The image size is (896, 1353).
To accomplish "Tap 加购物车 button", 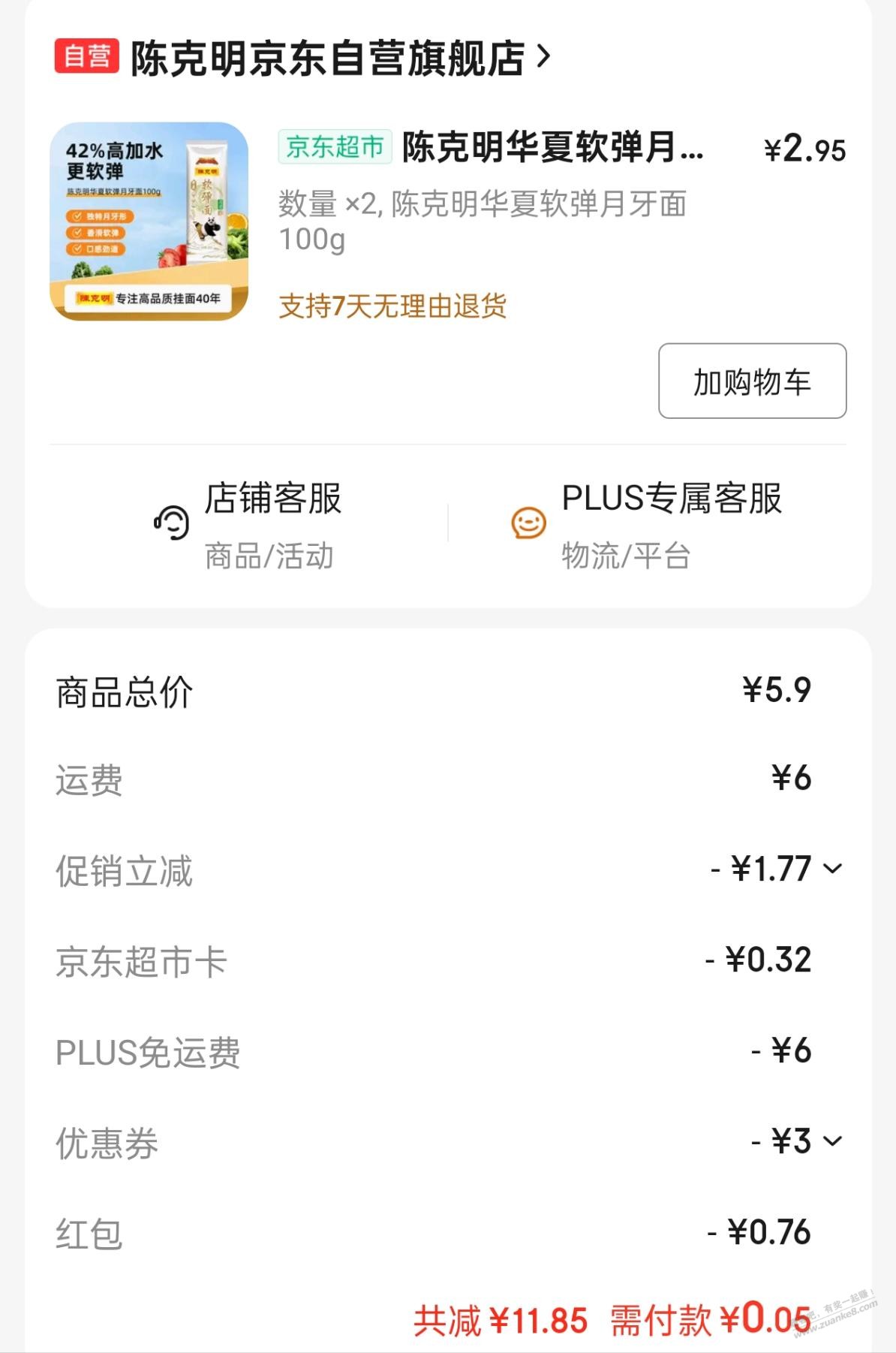I will (752, 381).
